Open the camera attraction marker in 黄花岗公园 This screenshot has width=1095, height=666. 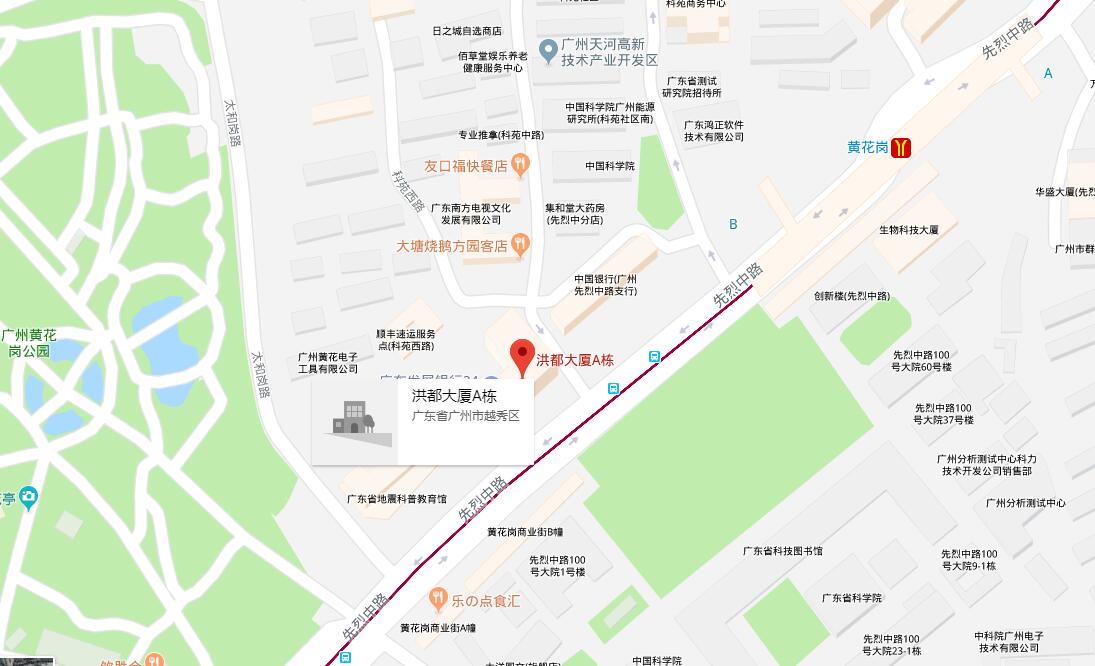(29, 497)
